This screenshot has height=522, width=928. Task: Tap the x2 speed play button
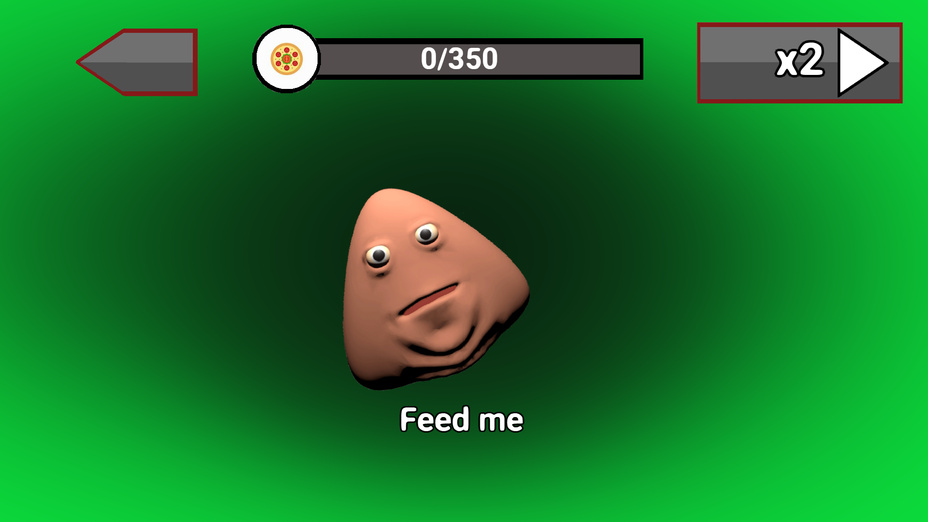pyautogui.click(x=800, y=63)
